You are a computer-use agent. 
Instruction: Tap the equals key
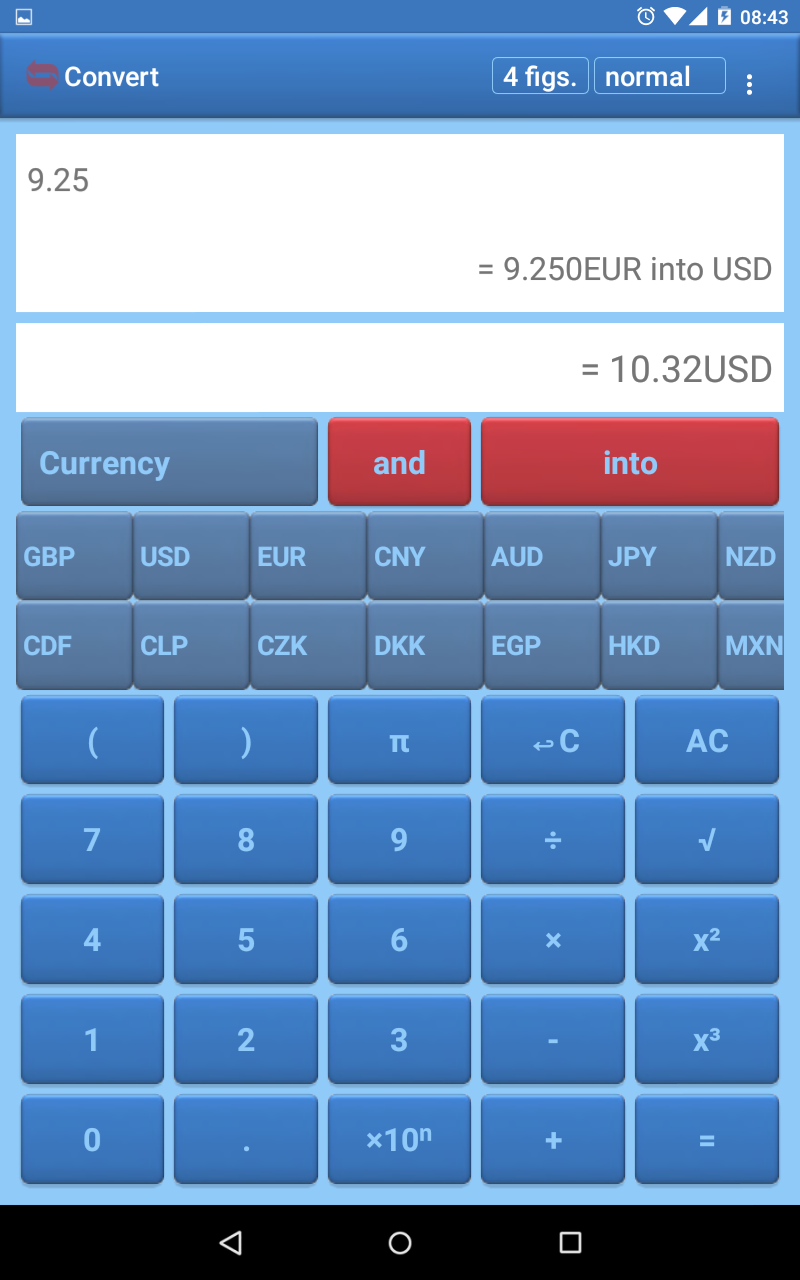click(x=707, y=1140)
